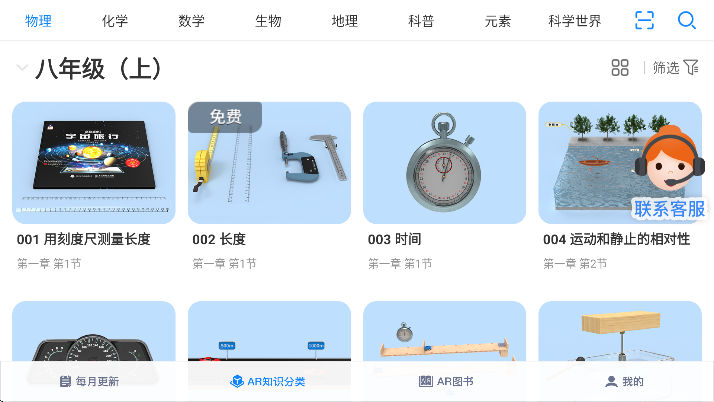Switch to the 我的 tab
This screenshot has height=402, width=714.
tap(624, 382)
